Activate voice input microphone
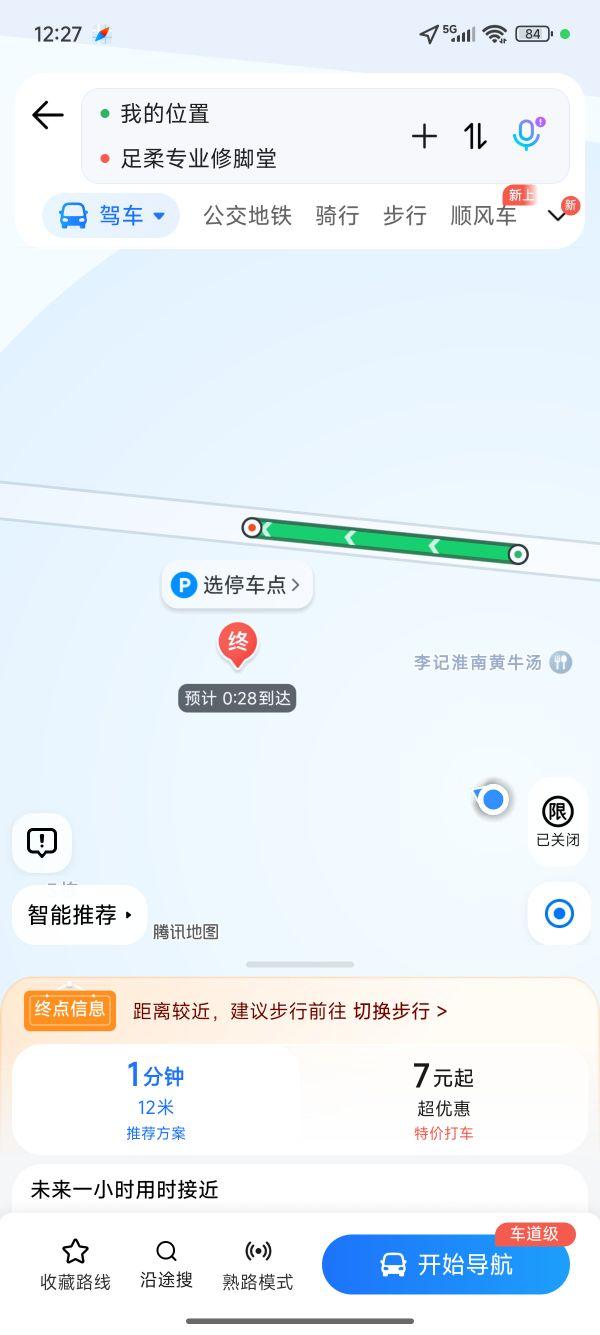This screenshot has height=1335, width=600. [527, 135]
